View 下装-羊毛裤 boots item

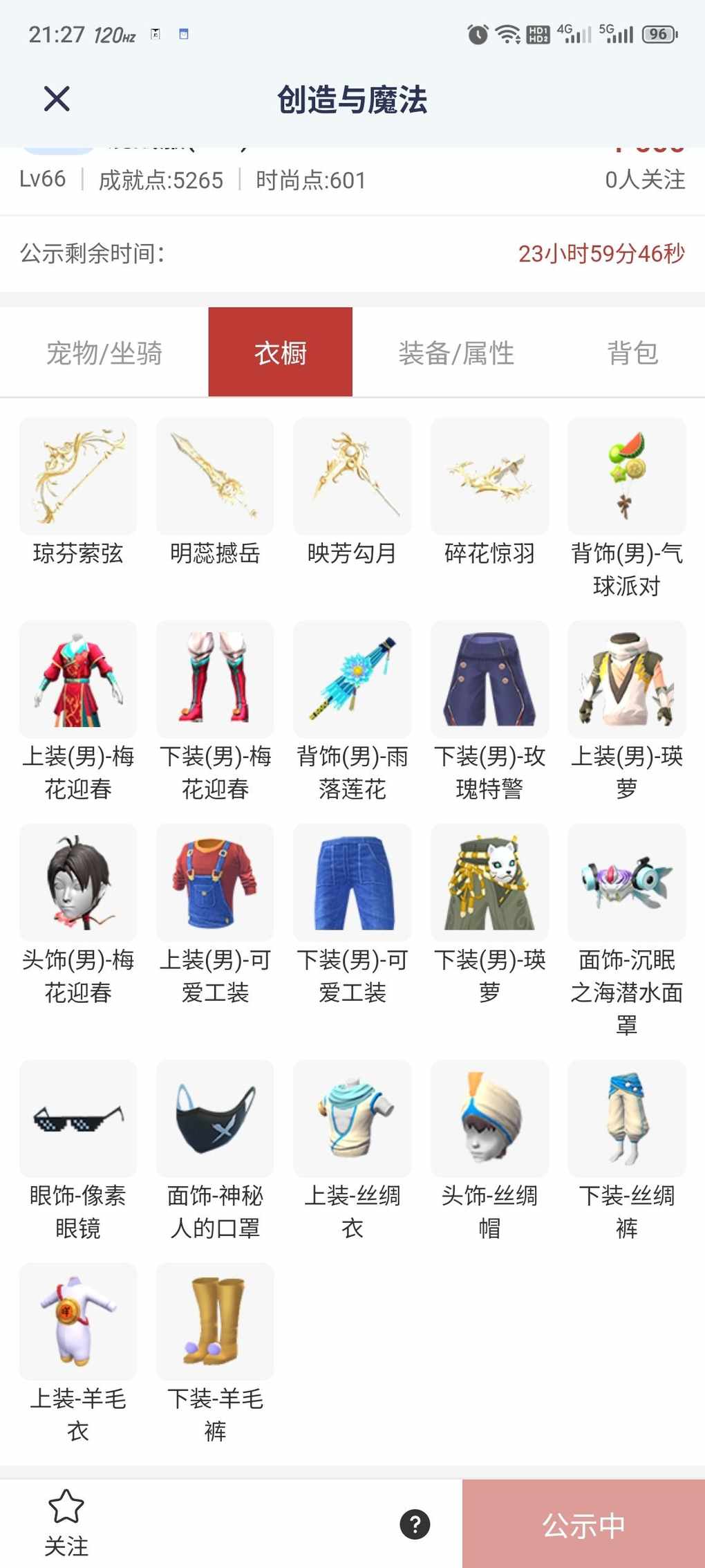tap(215, 1322)
